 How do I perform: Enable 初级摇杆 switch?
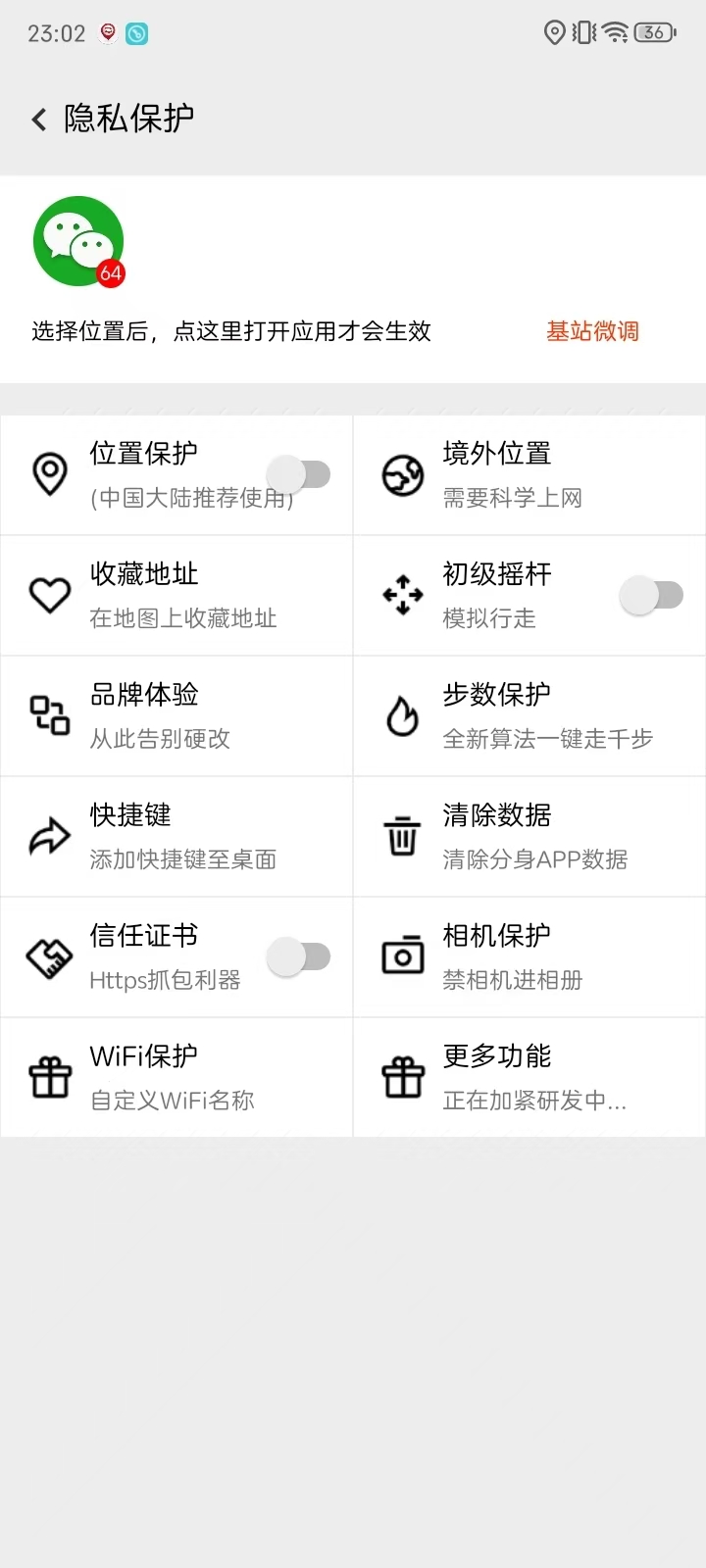652,595
